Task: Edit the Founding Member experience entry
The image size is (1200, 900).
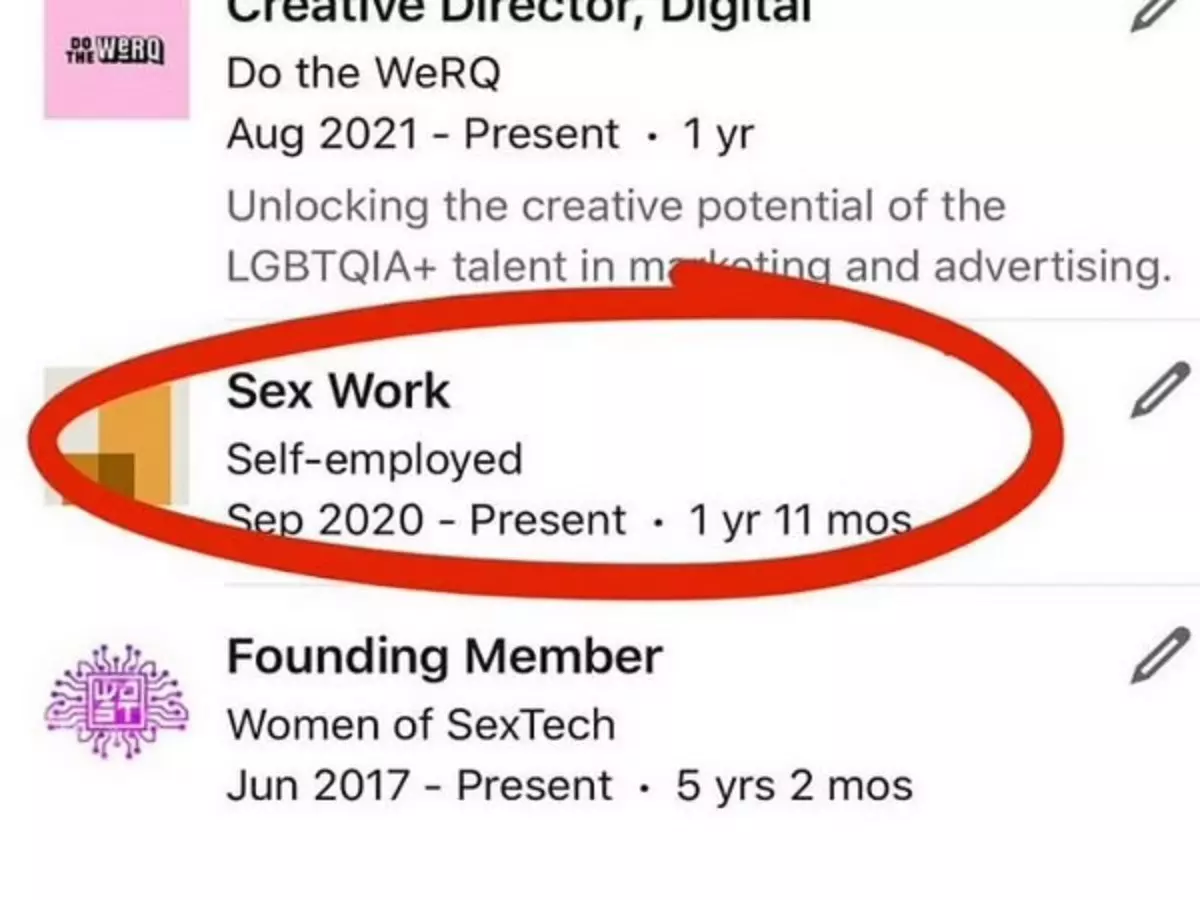Action: coord(1160,656)
